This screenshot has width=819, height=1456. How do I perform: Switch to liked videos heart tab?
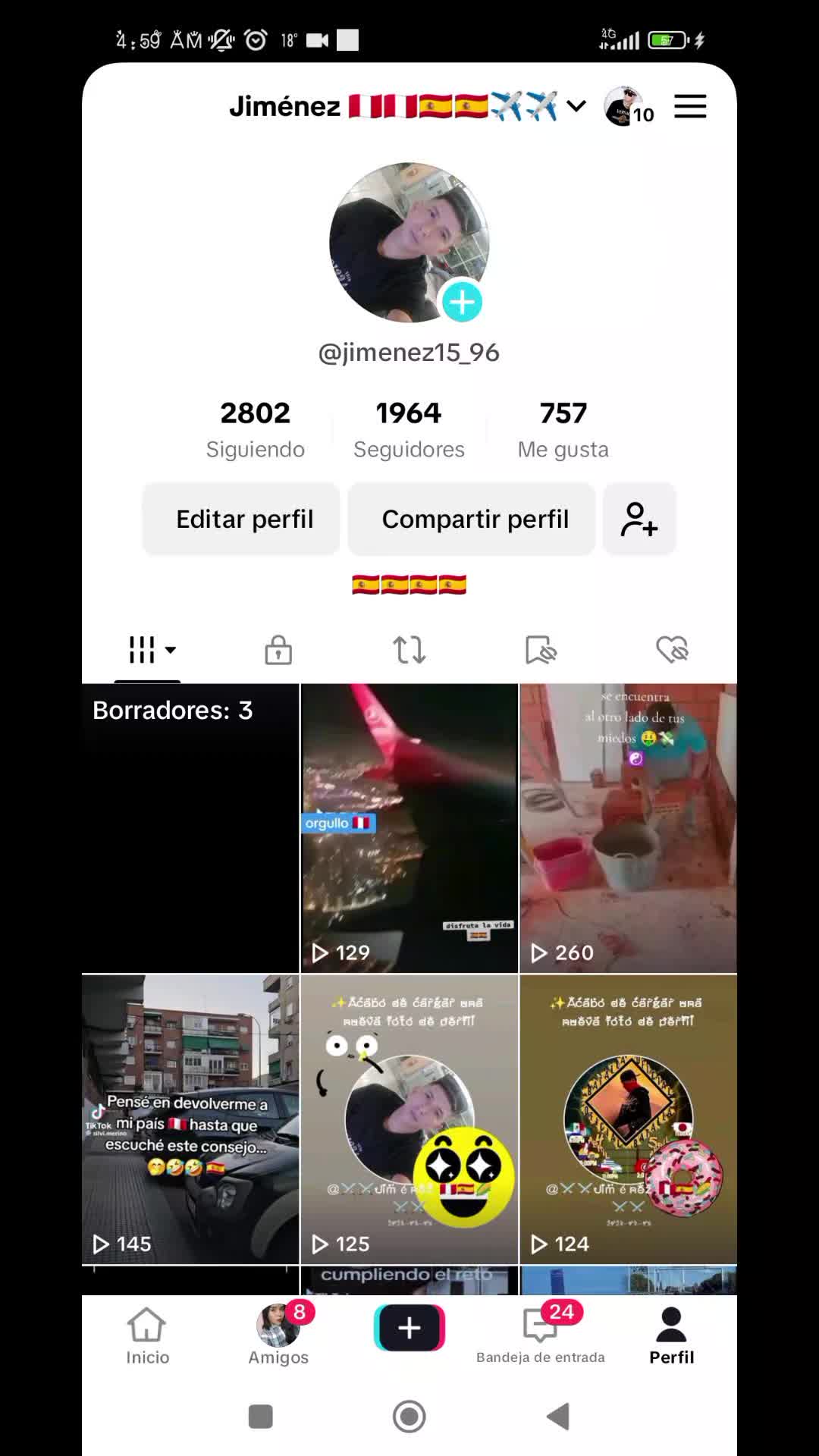click(x=672, y=650)
